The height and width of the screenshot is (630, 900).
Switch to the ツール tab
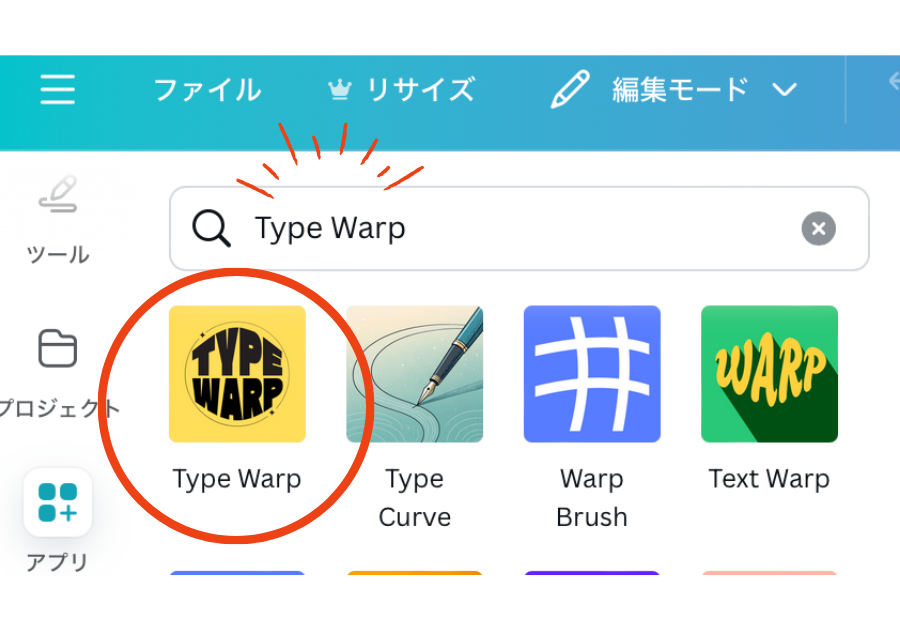[57, 218]
